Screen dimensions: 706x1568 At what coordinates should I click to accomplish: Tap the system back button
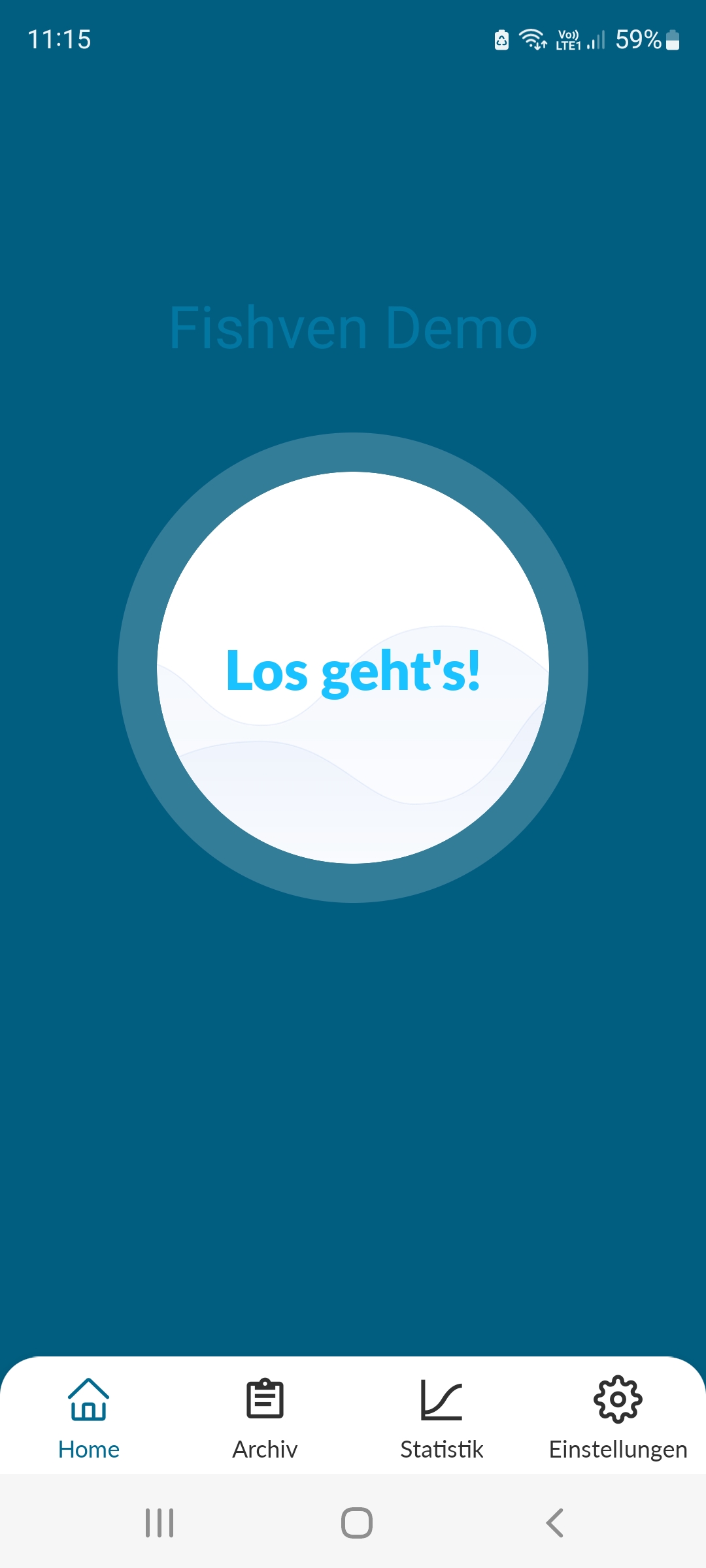coord(554,1523)
